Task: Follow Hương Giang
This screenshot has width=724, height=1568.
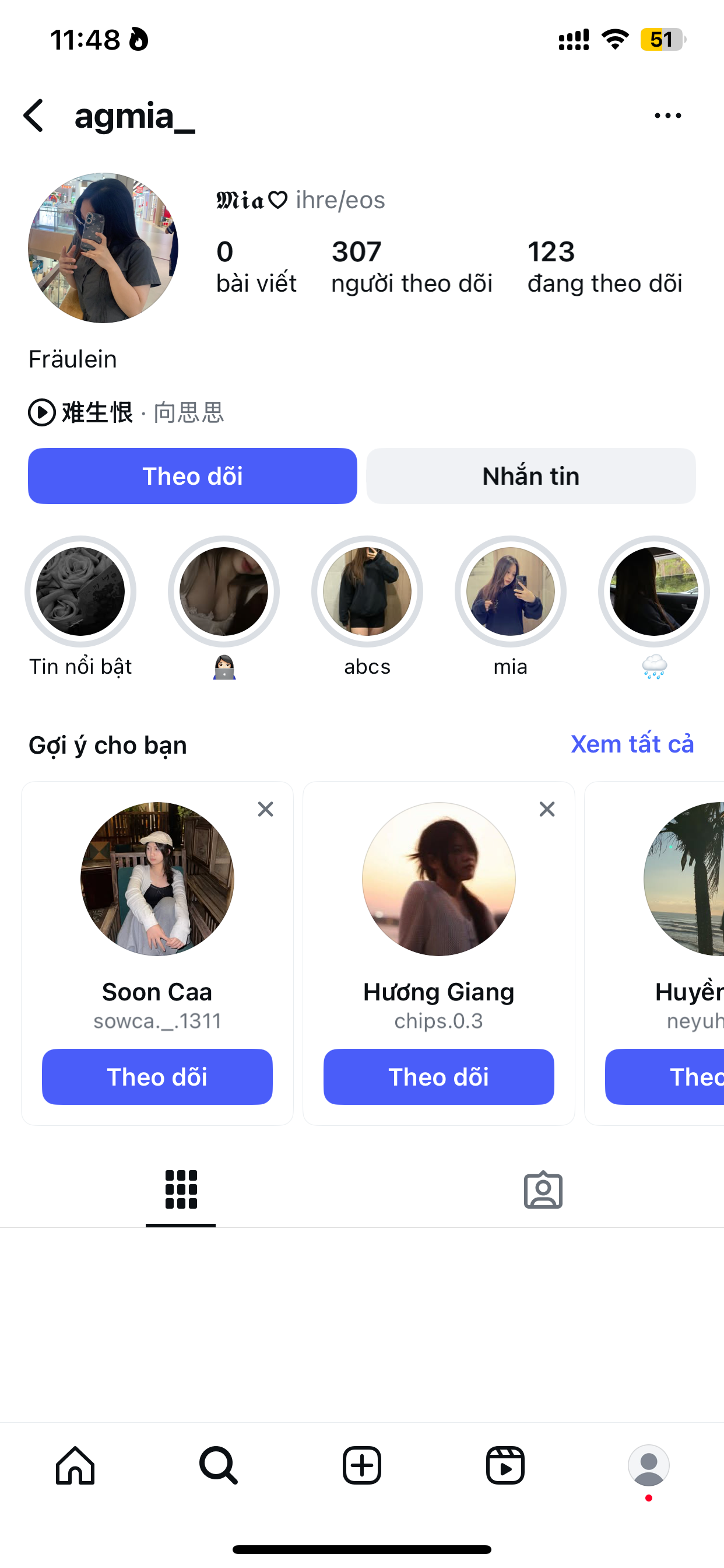Action: [439, 1077]
